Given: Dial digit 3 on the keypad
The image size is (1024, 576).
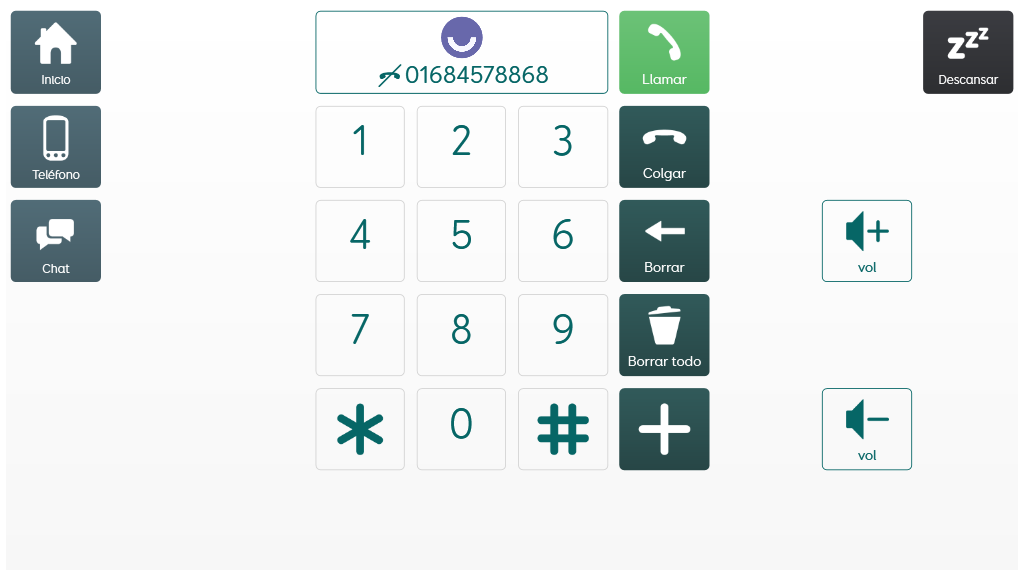Looking at the screenshot, I should click(x=563, y=147).
